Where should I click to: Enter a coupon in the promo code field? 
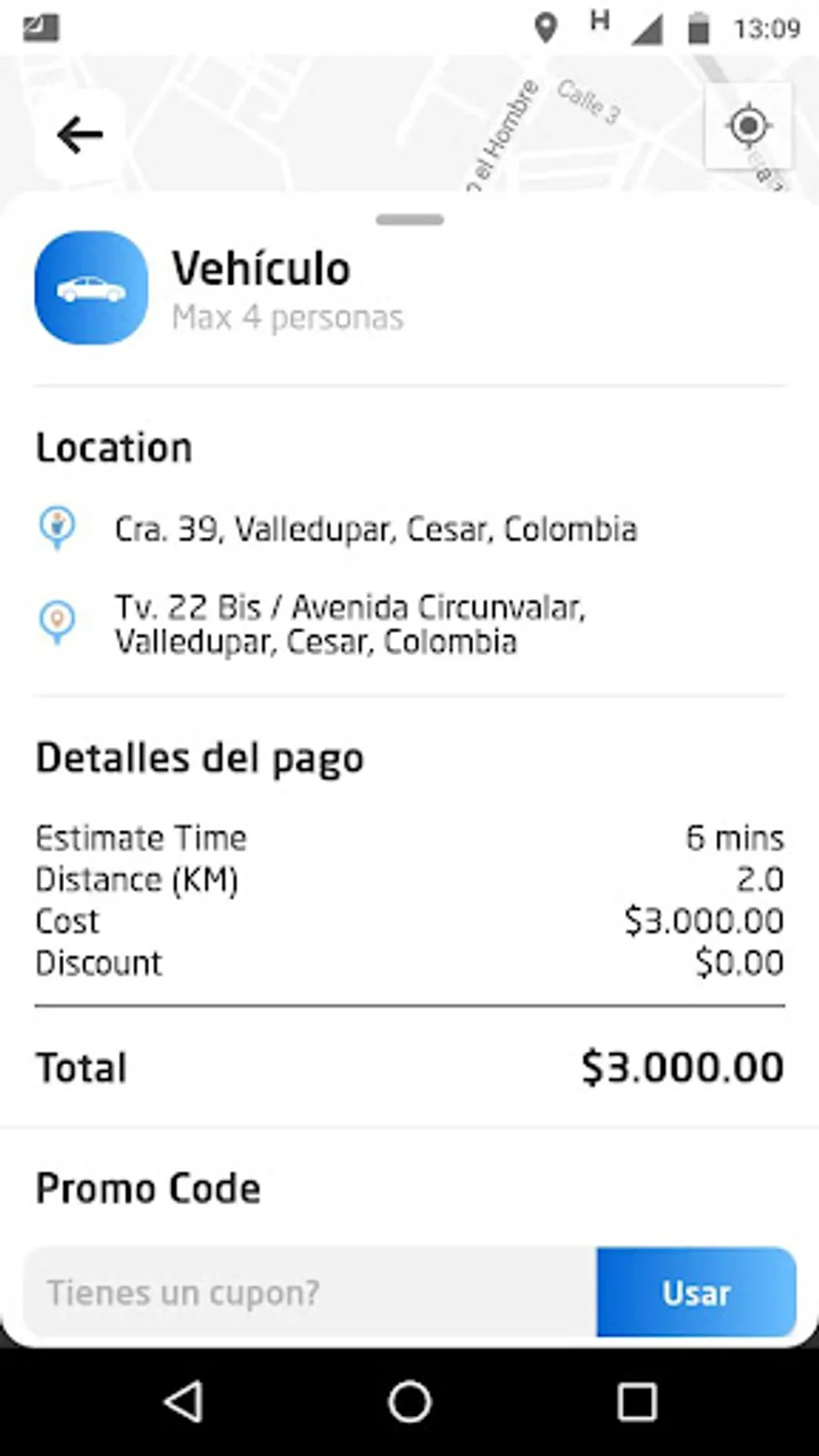309,1292
